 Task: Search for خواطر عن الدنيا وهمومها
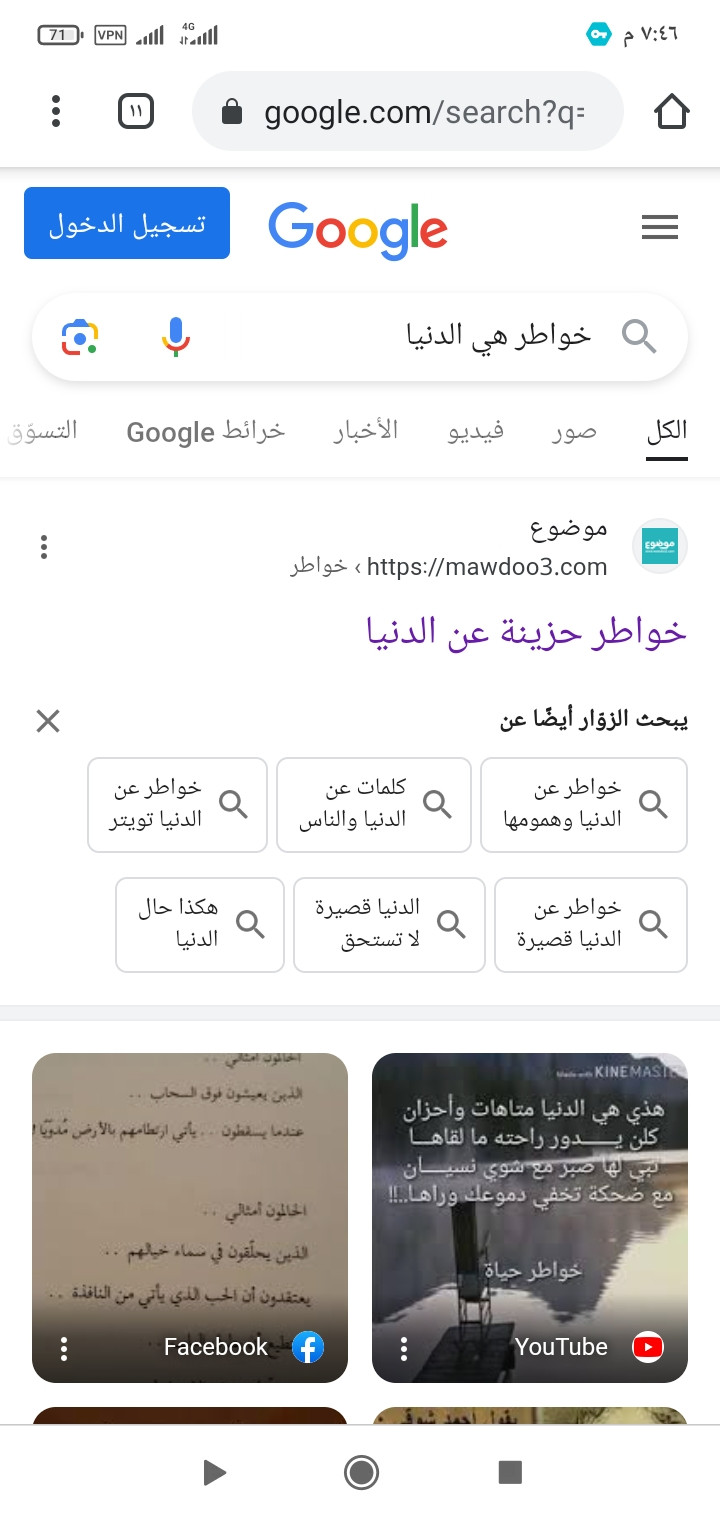584,804
